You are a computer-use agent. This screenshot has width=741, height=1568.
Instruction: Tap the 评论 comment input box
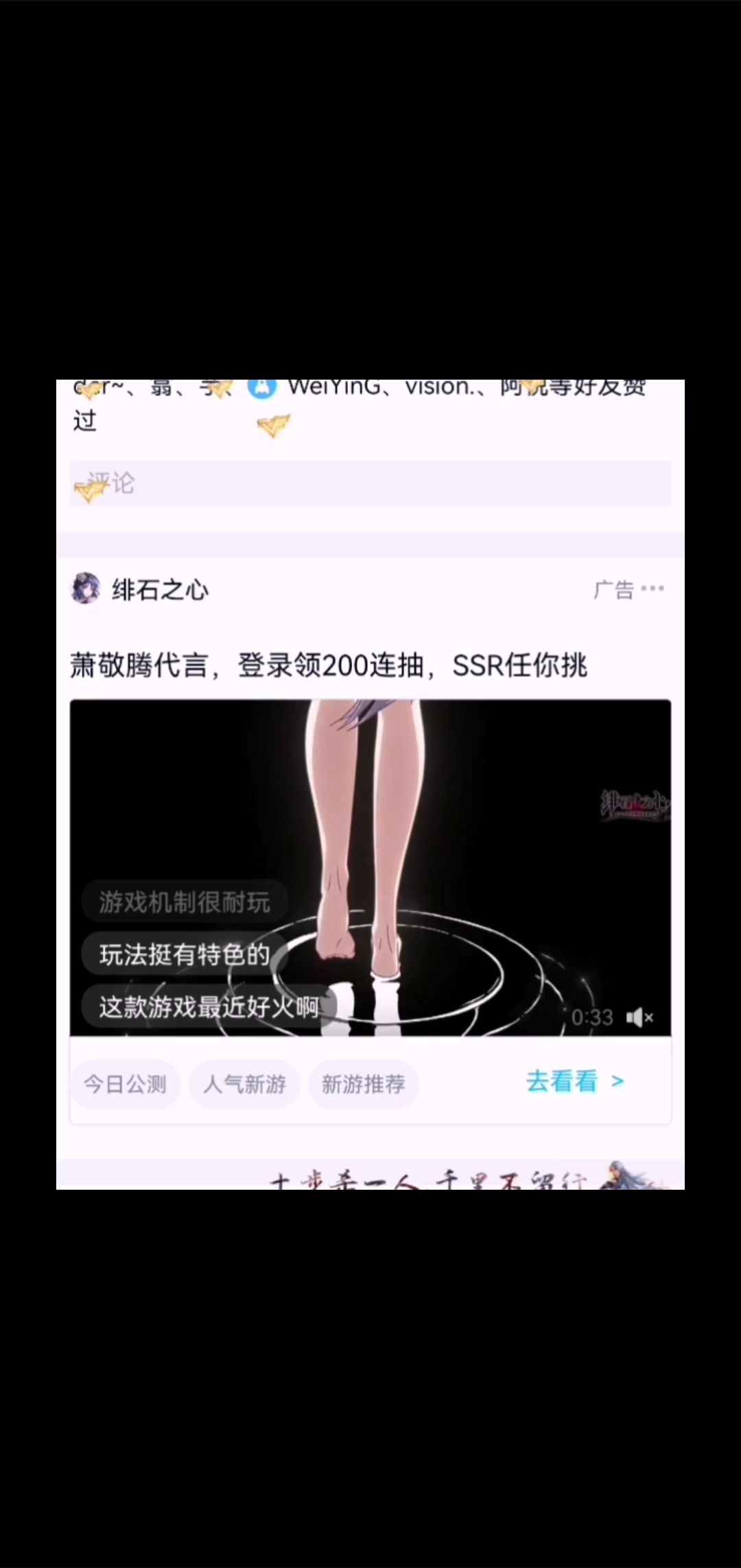pos(370,483)
